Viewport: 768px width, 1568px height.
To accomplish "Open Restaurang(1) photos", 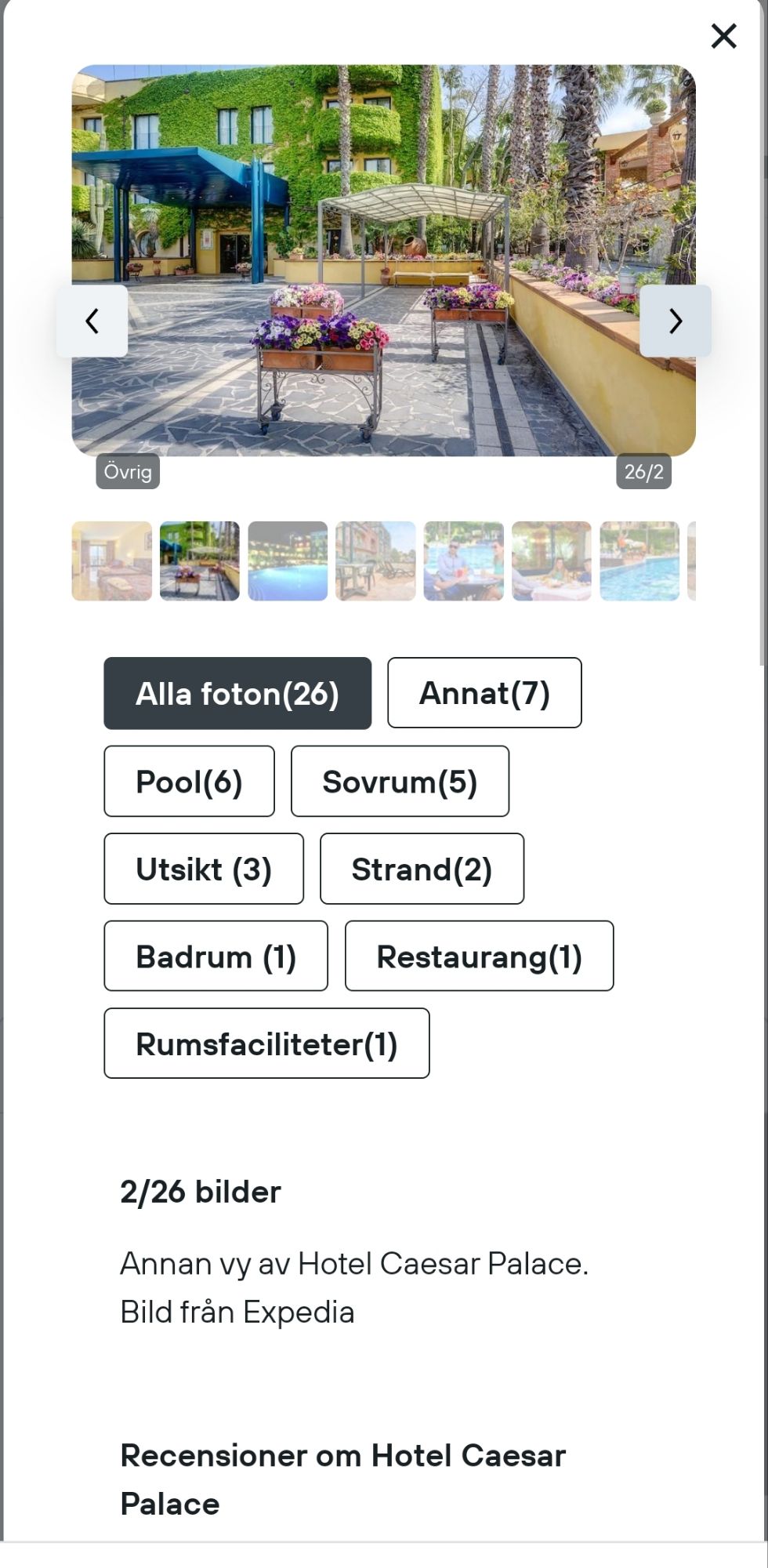I will click(479, 956).
